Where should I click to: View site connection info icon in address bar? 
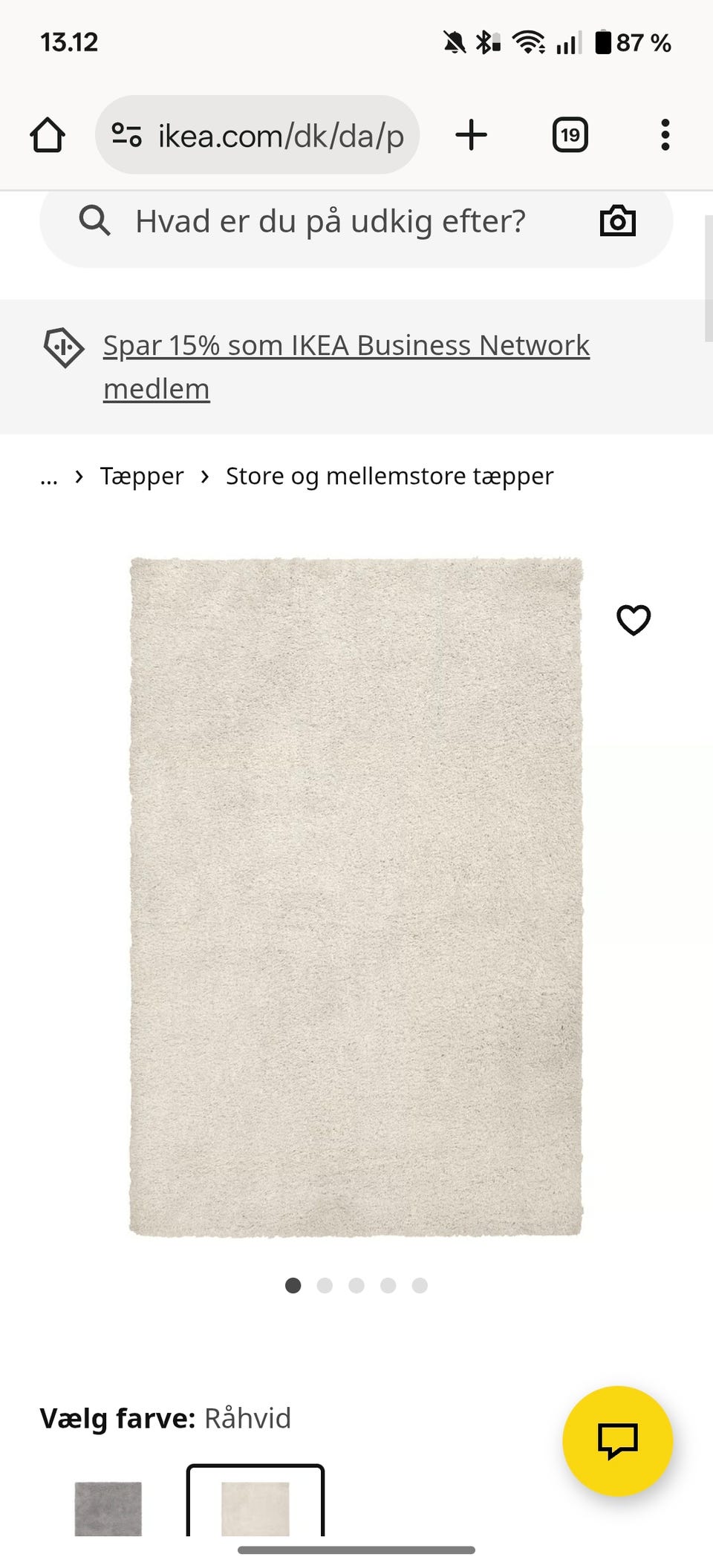pos(126,134)
